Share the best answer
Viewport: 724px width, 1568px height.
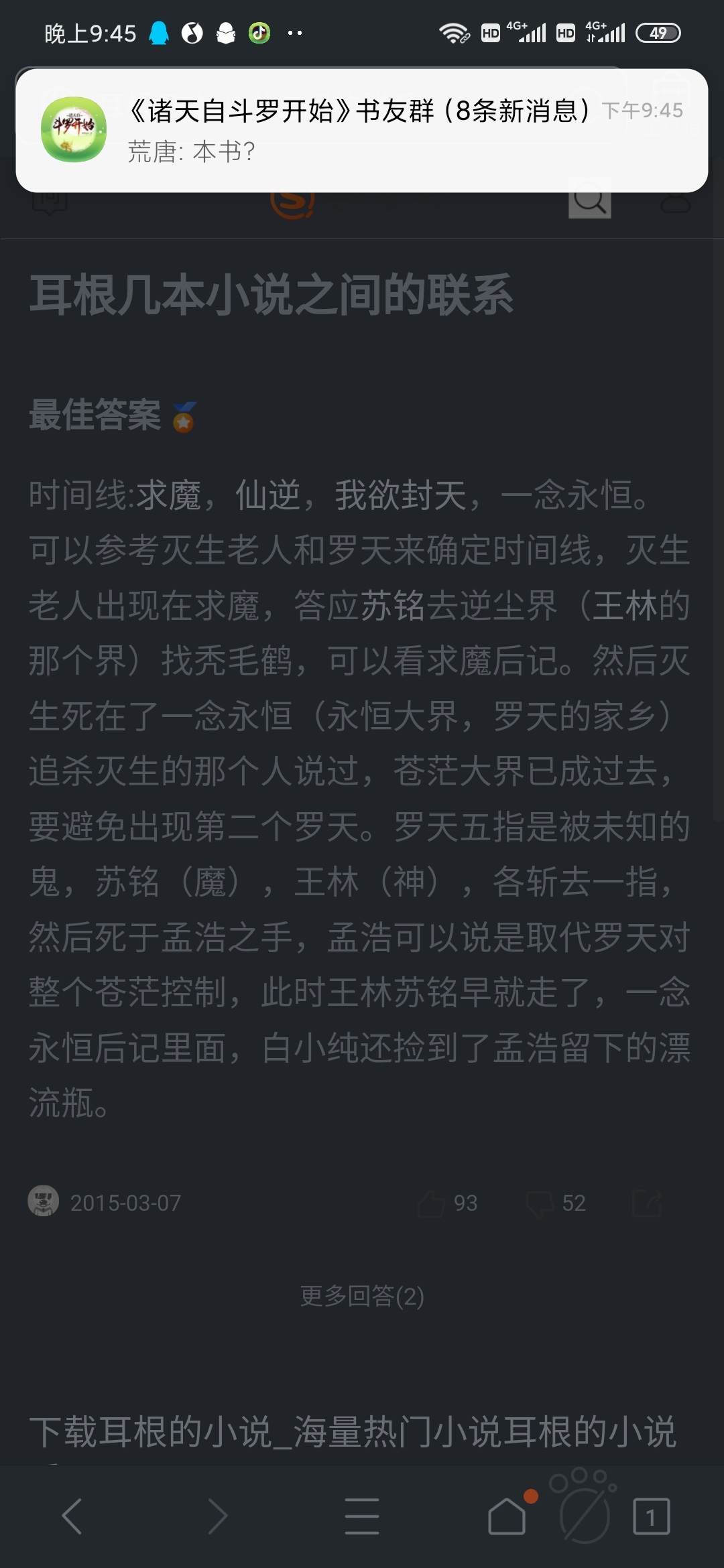tap(647, 1203)
